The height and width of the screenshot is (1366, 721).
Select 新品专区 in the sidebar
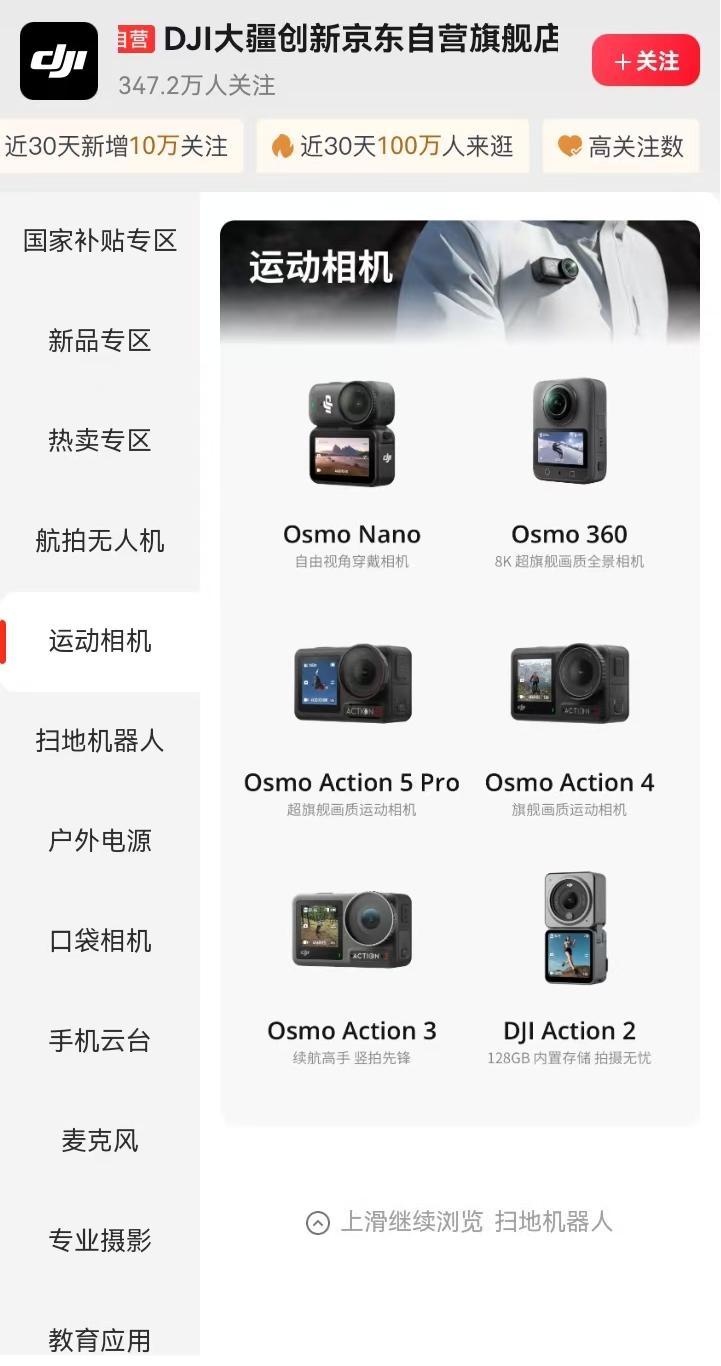point(99,341)
